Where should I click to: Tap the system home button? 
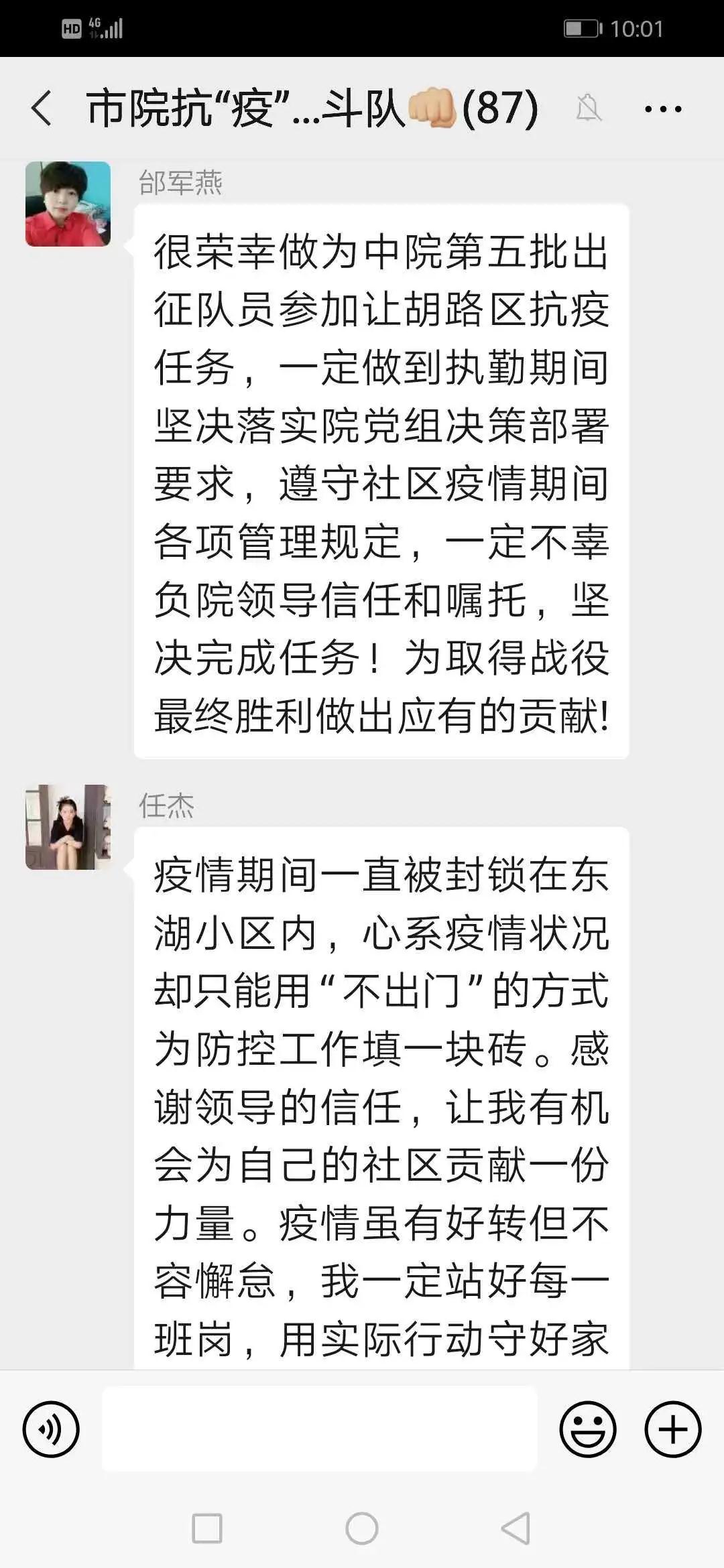tap(362, 1529)
